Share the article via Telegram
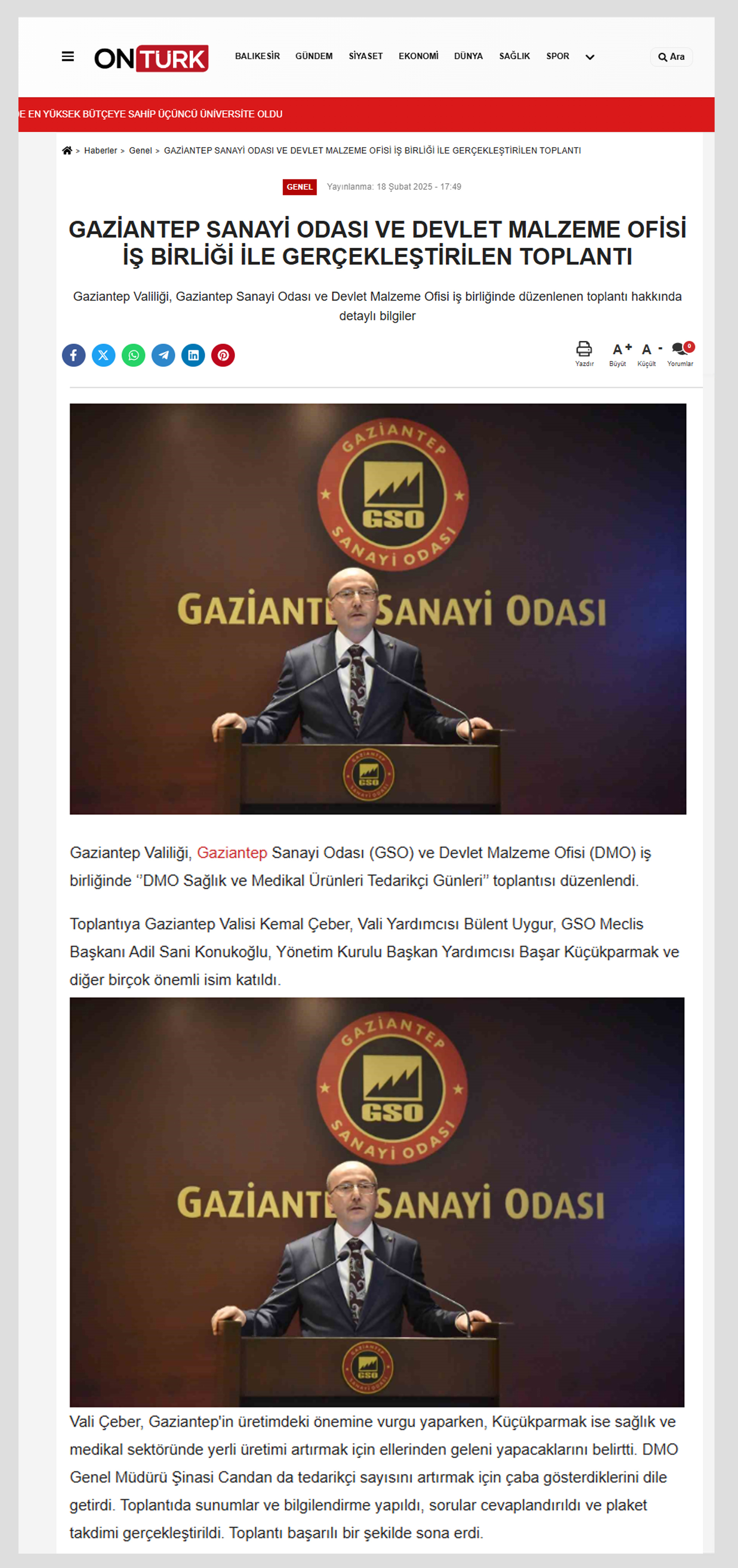This screenshot has height=1568, width=738. pyautogui.click(x=163, y=355)
